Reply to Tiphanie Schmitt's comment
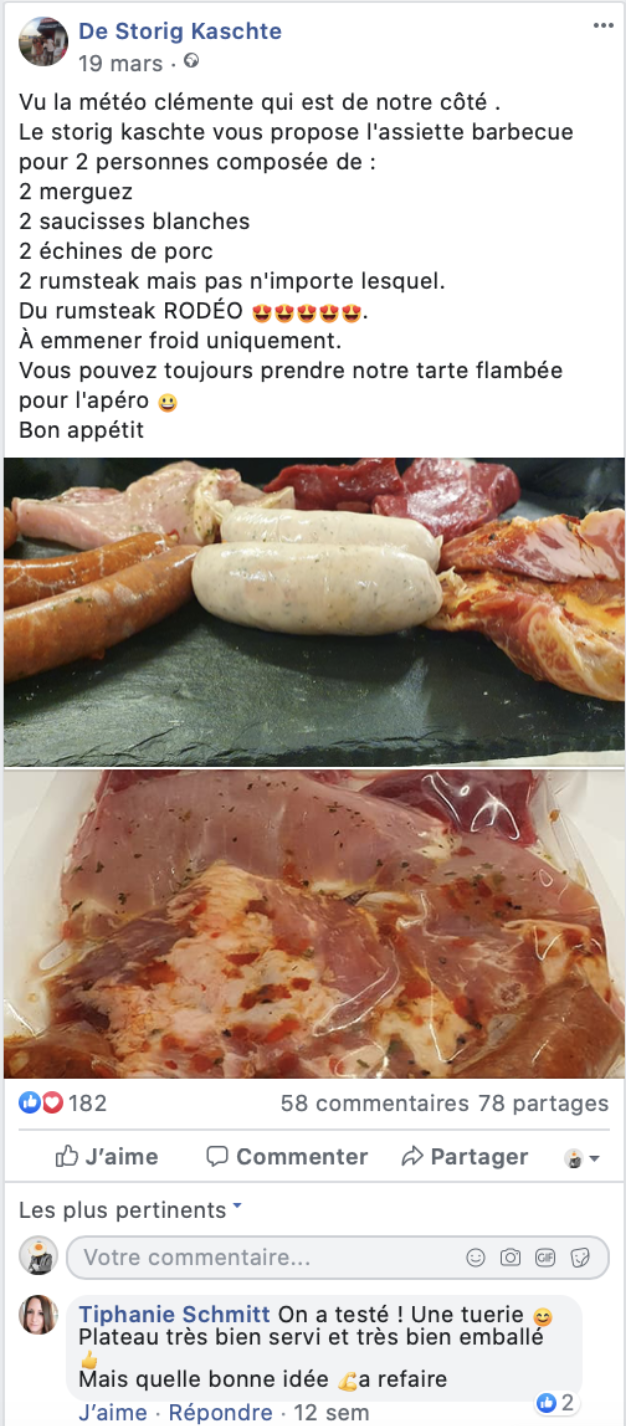 220,1413
